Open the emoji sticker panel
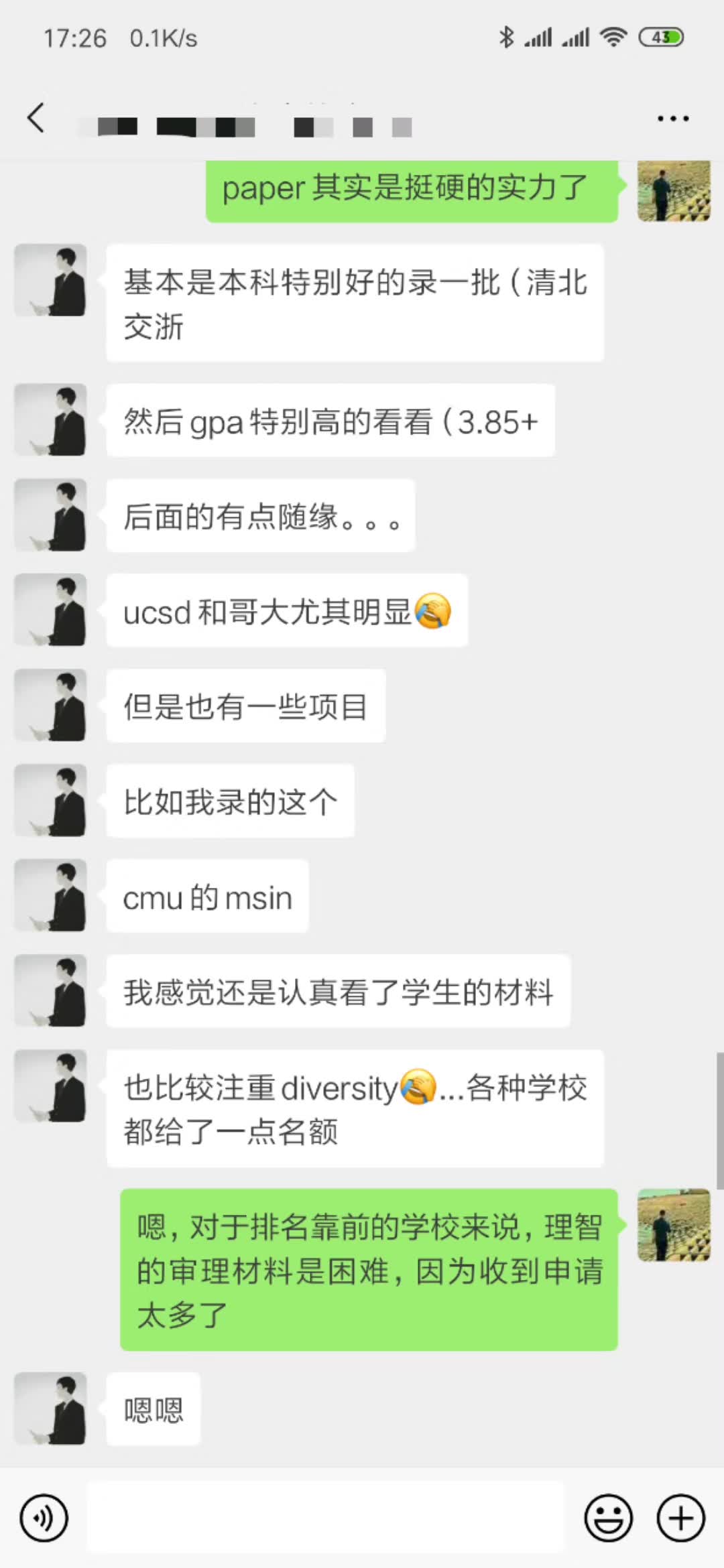 [x=608, y=1518]
